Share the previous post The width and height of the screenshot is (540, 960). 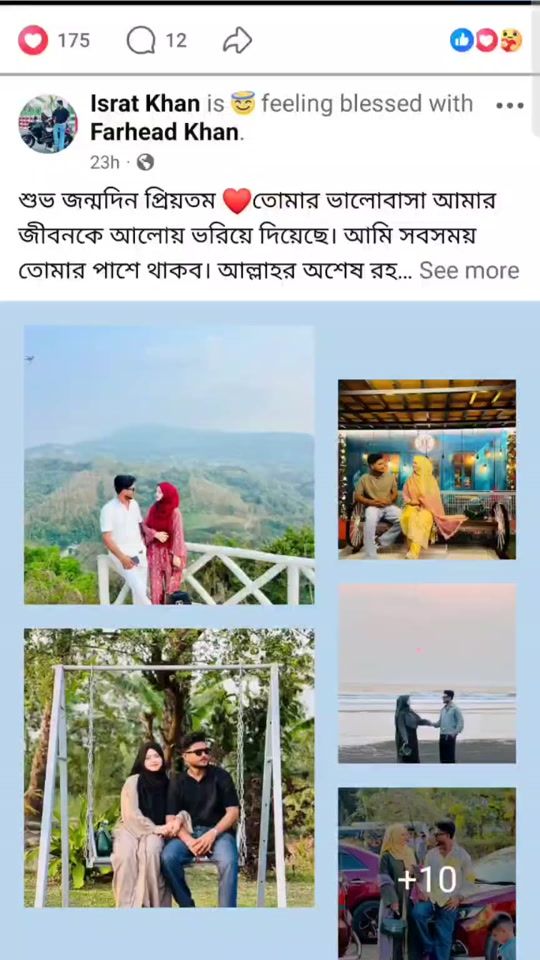pos(237,41)
